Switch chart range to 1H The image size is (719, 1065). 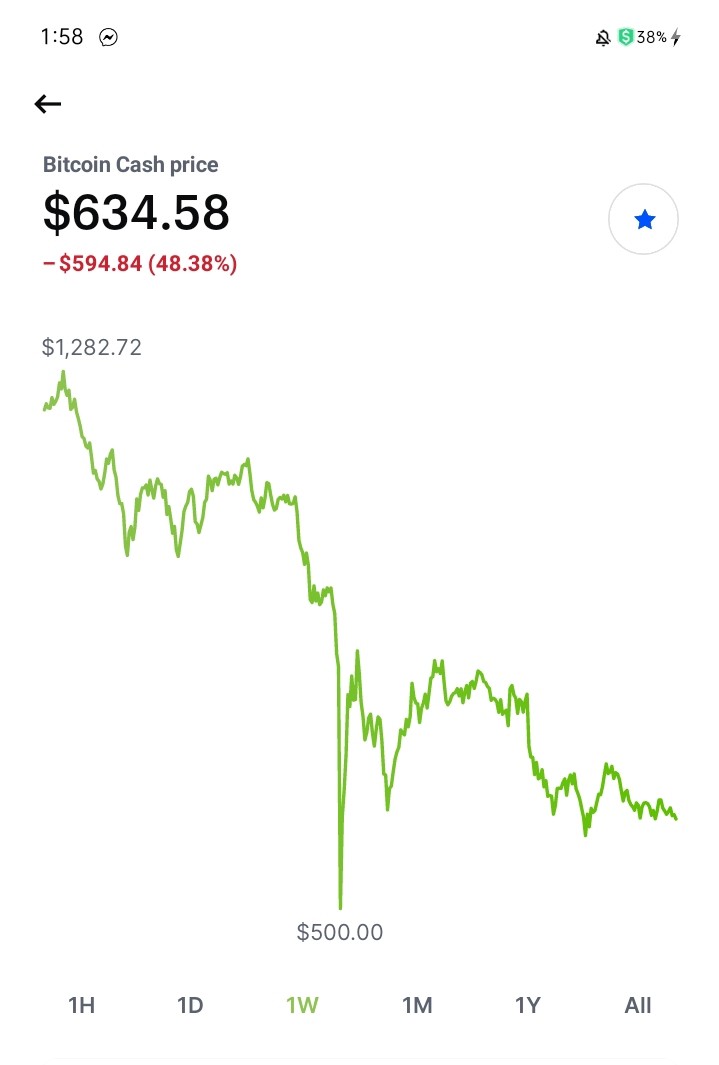81,1005
